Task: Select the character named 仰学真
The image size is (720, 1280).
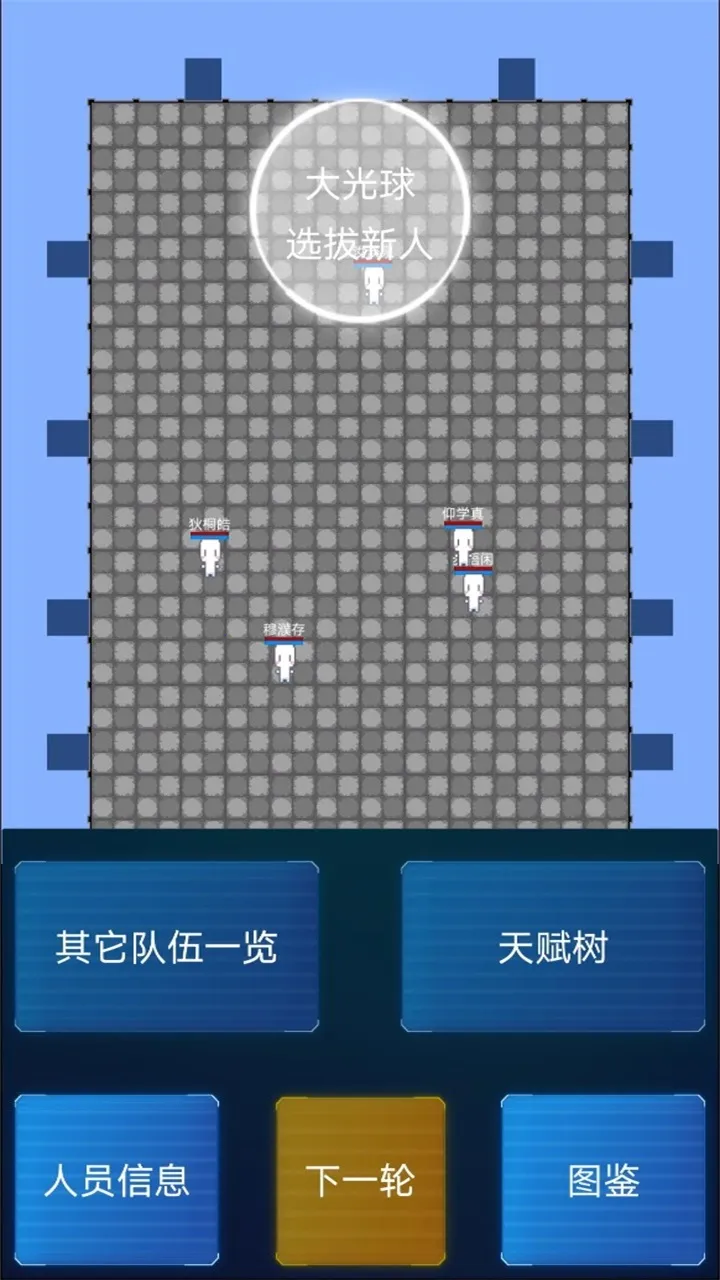Action: [462, 535]
